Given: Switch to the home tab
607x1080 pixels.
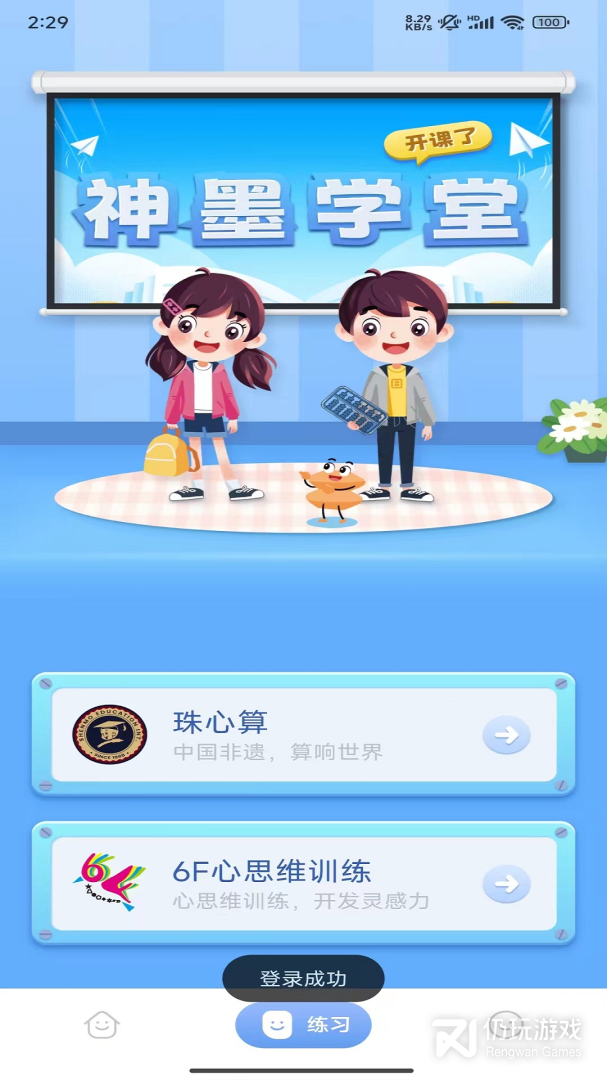Looking at the screenshot, I should (x=101, y=1024).
